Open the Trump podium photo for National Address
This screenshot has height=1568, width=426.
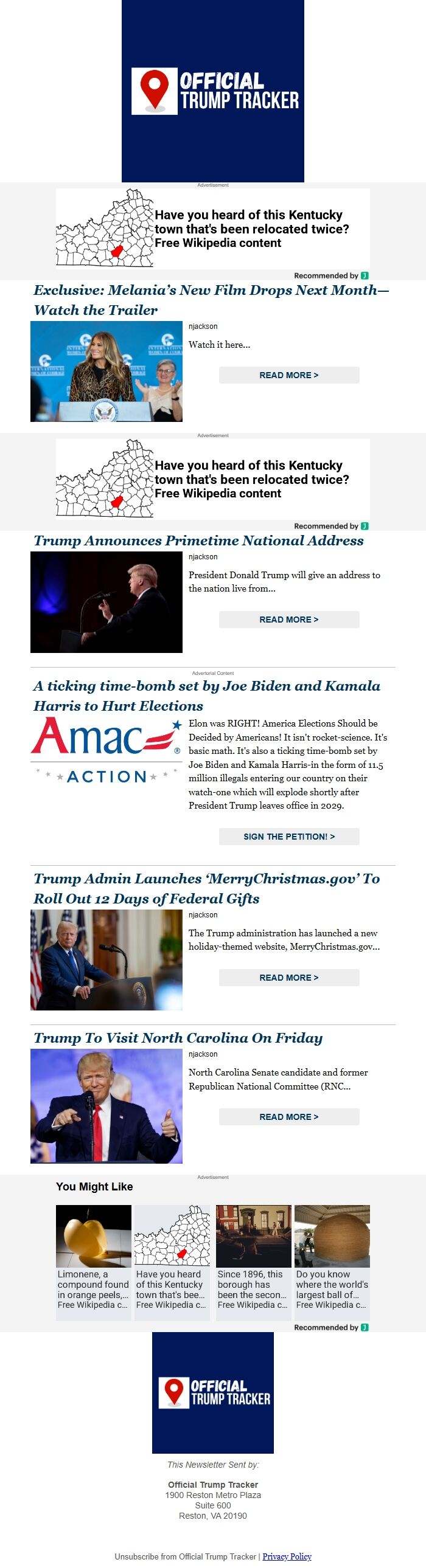pos(106,602)
